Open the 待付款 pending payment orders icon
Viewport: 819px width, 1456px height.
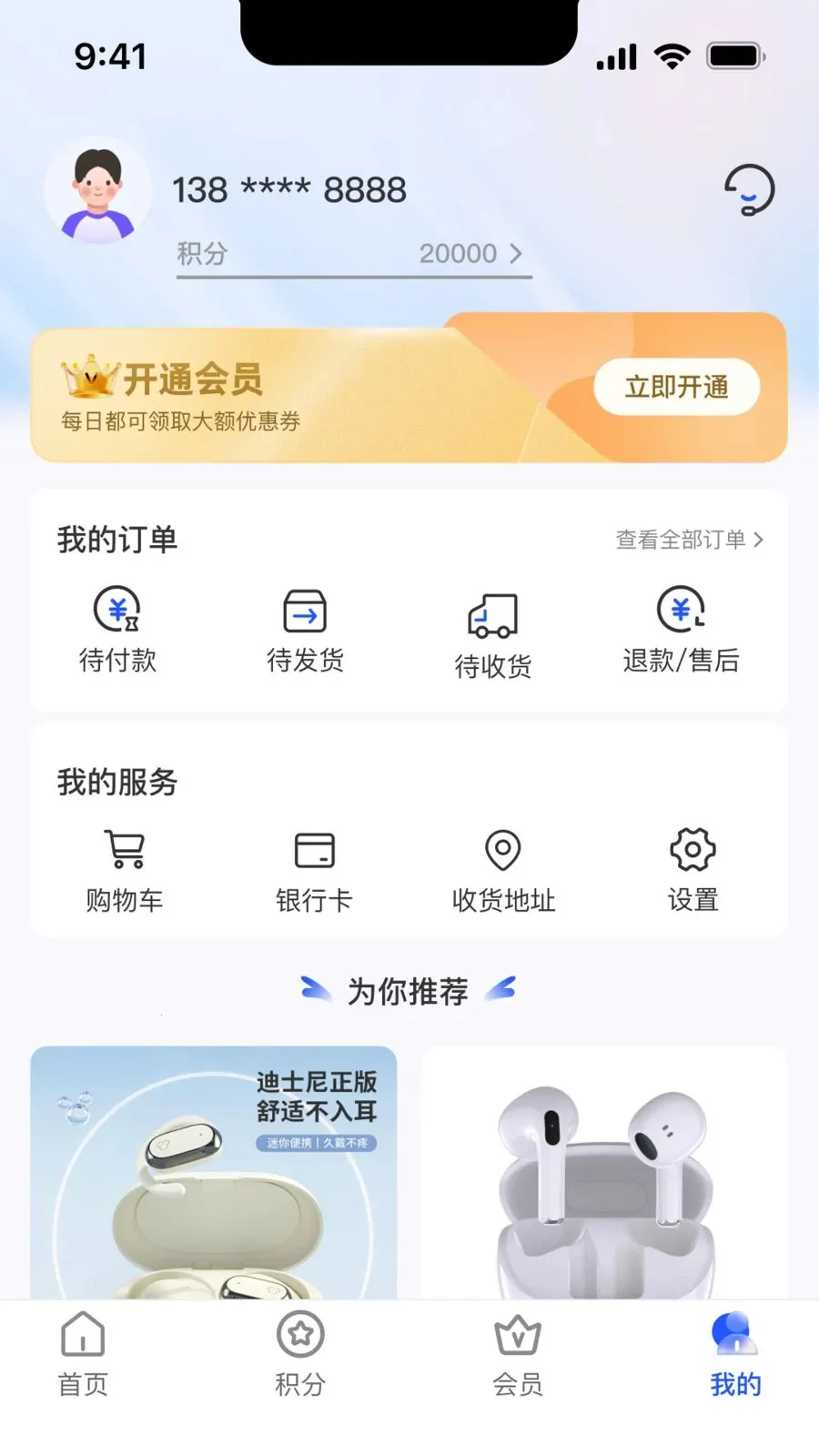point(119,628)
